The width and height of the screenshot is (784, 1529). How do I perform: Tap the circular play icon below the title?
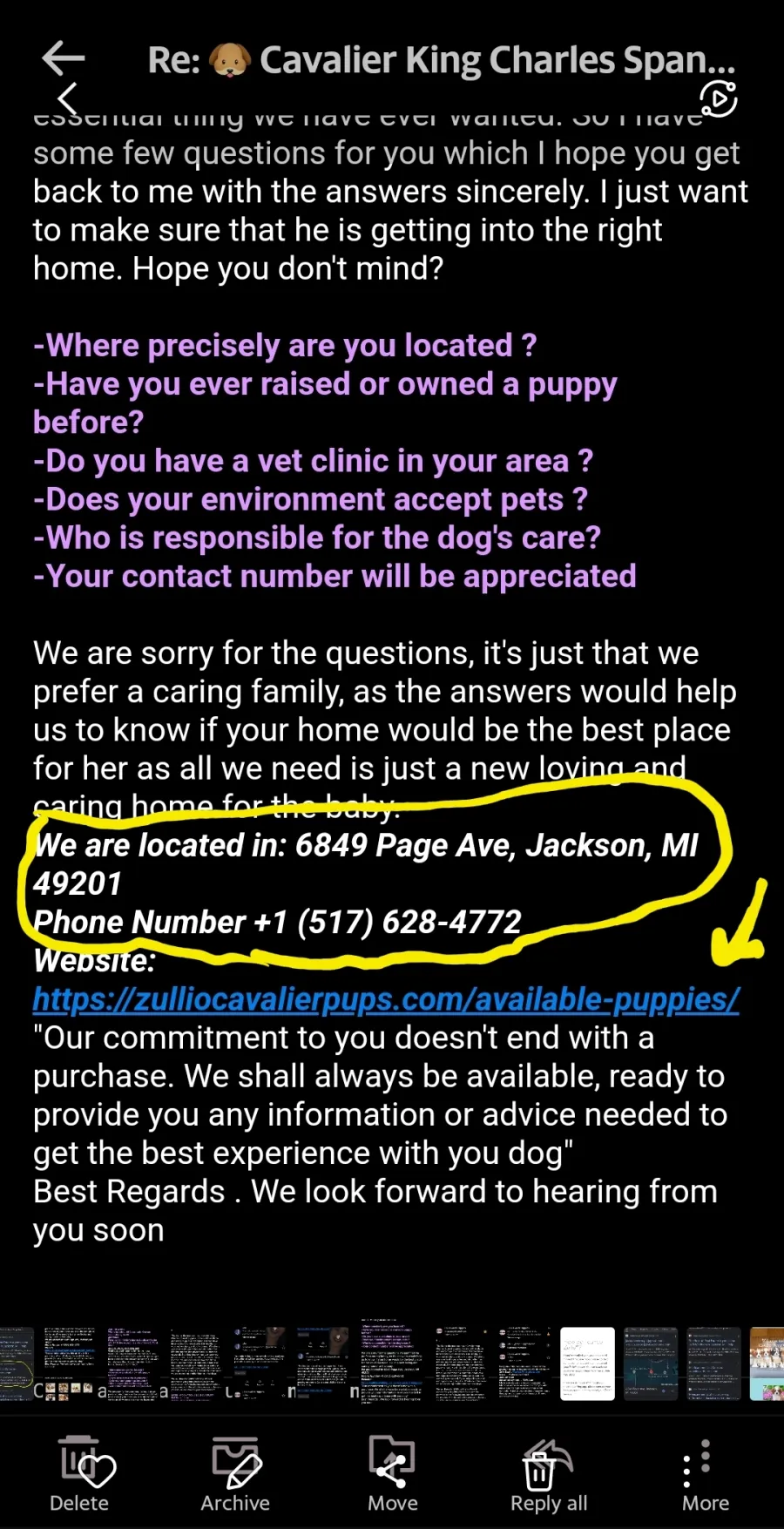[x=719, y=98]
